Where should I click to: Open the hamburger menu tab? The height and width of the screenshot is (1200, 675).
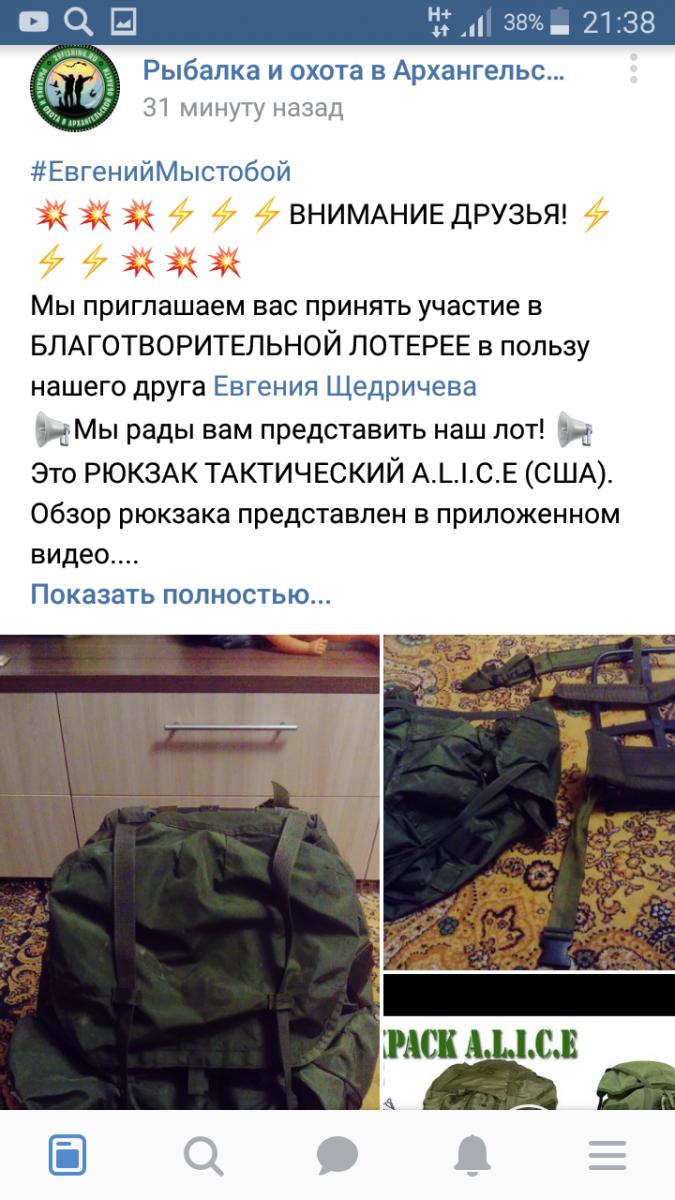pos(607,1156)
